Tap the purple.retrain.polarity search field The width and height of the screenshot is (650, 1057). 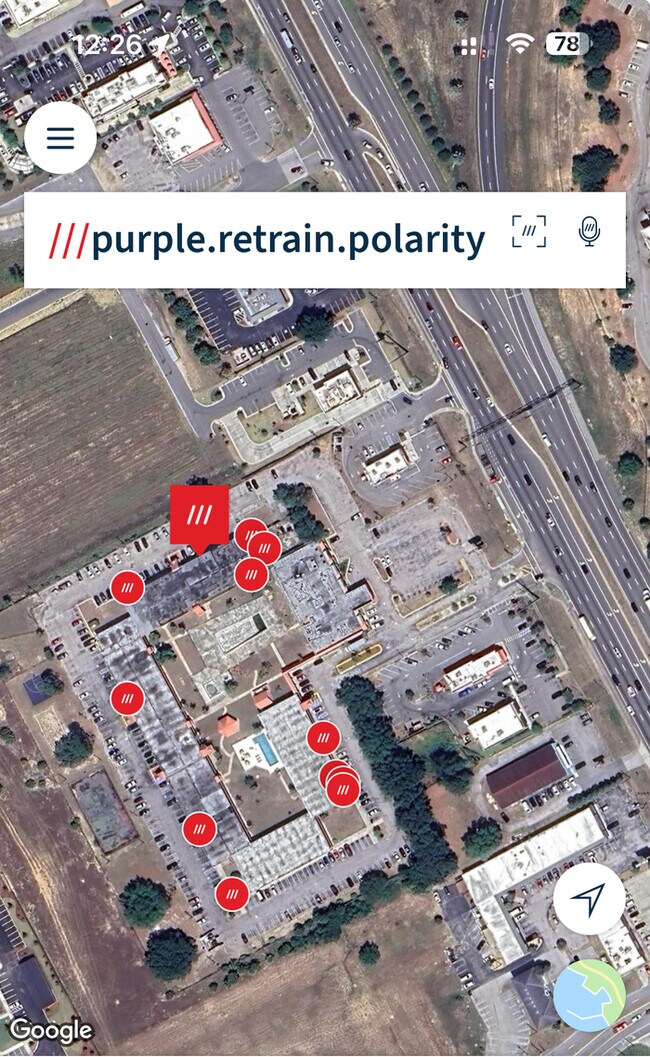(x=268, y=240)
